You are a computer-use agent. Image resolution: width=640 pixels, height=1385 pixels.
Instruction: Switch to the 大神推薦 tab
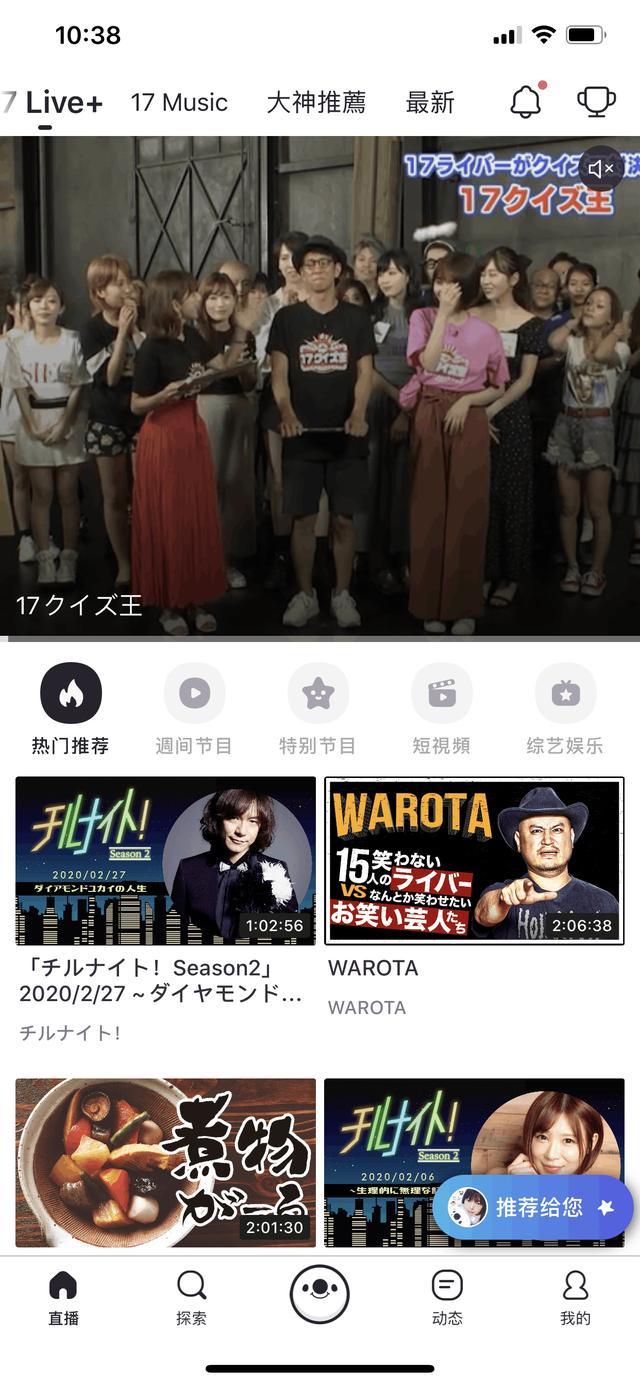point(316,102)
